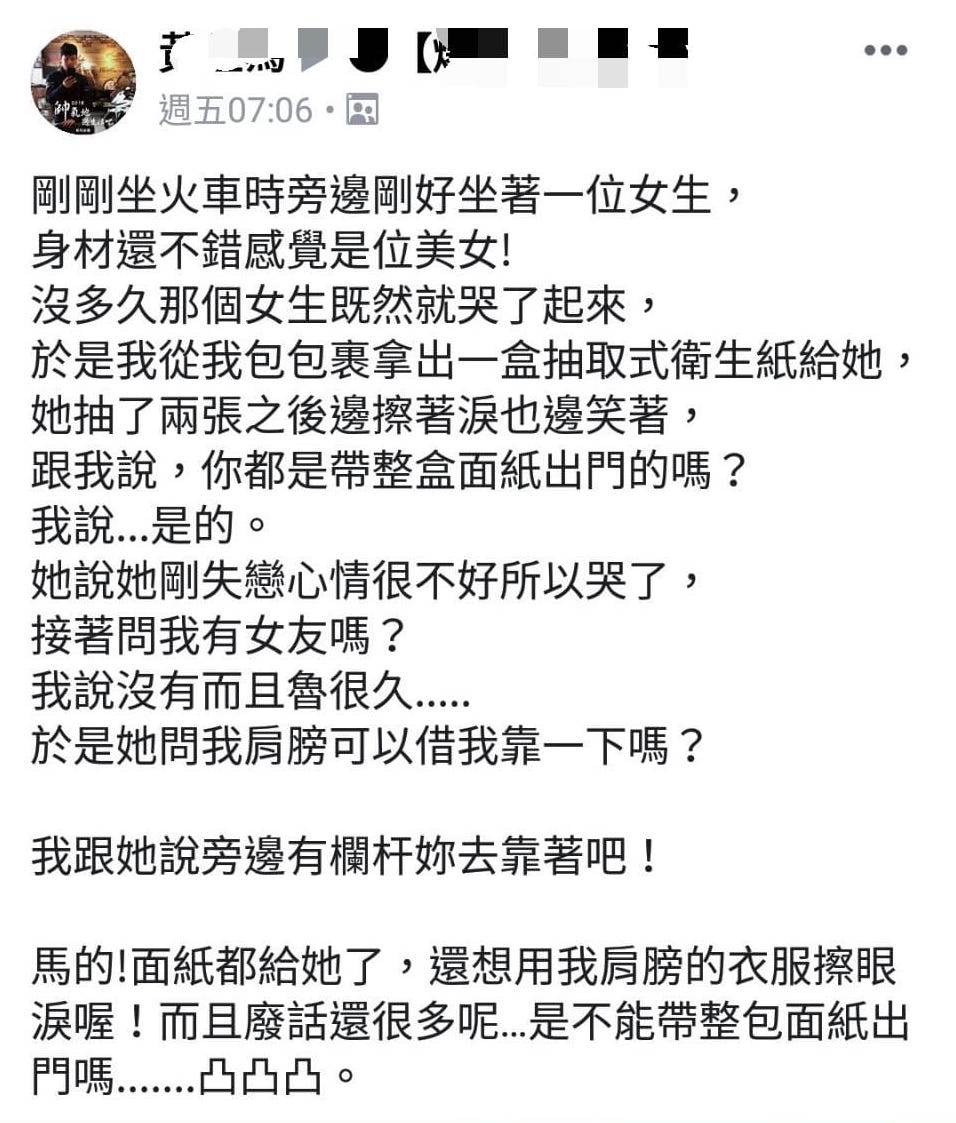Open the poster's profile picture
Screen dimensions: 956x1123
click(83, 82)
